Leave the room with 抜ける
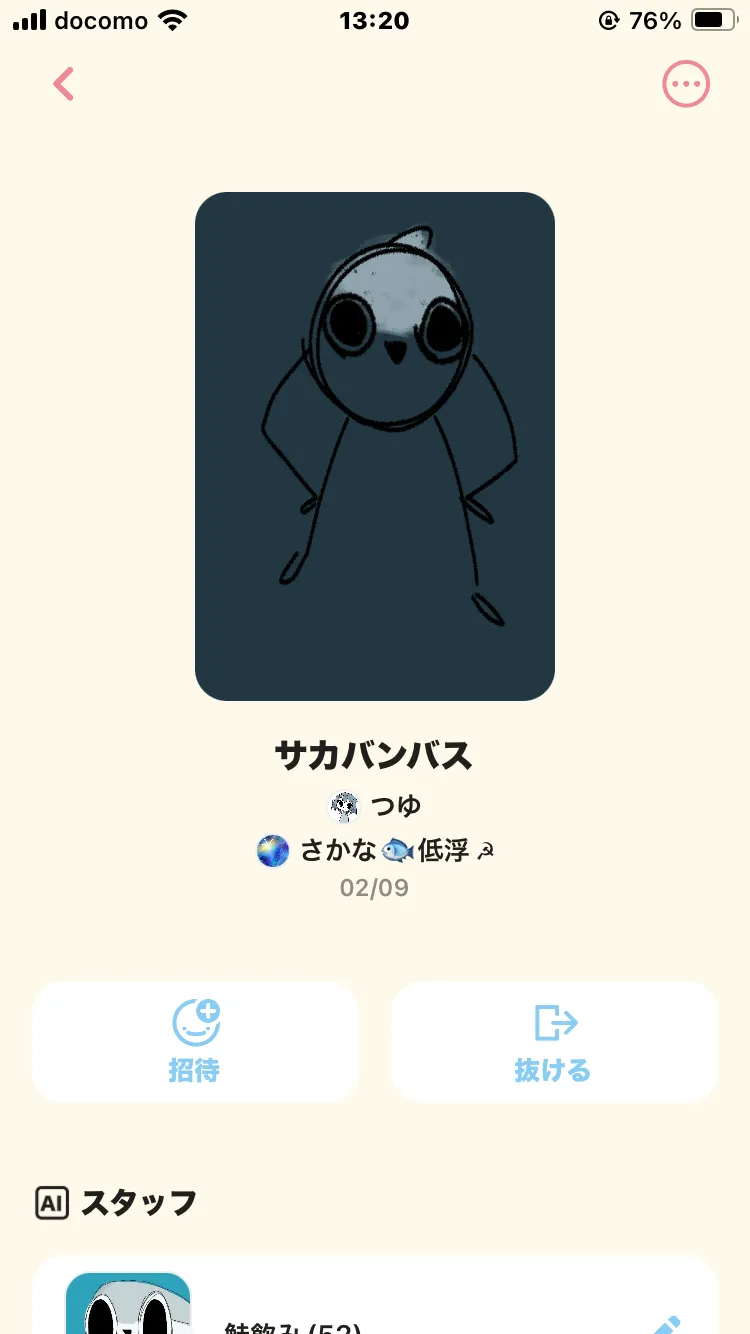 coord(554,1042)
